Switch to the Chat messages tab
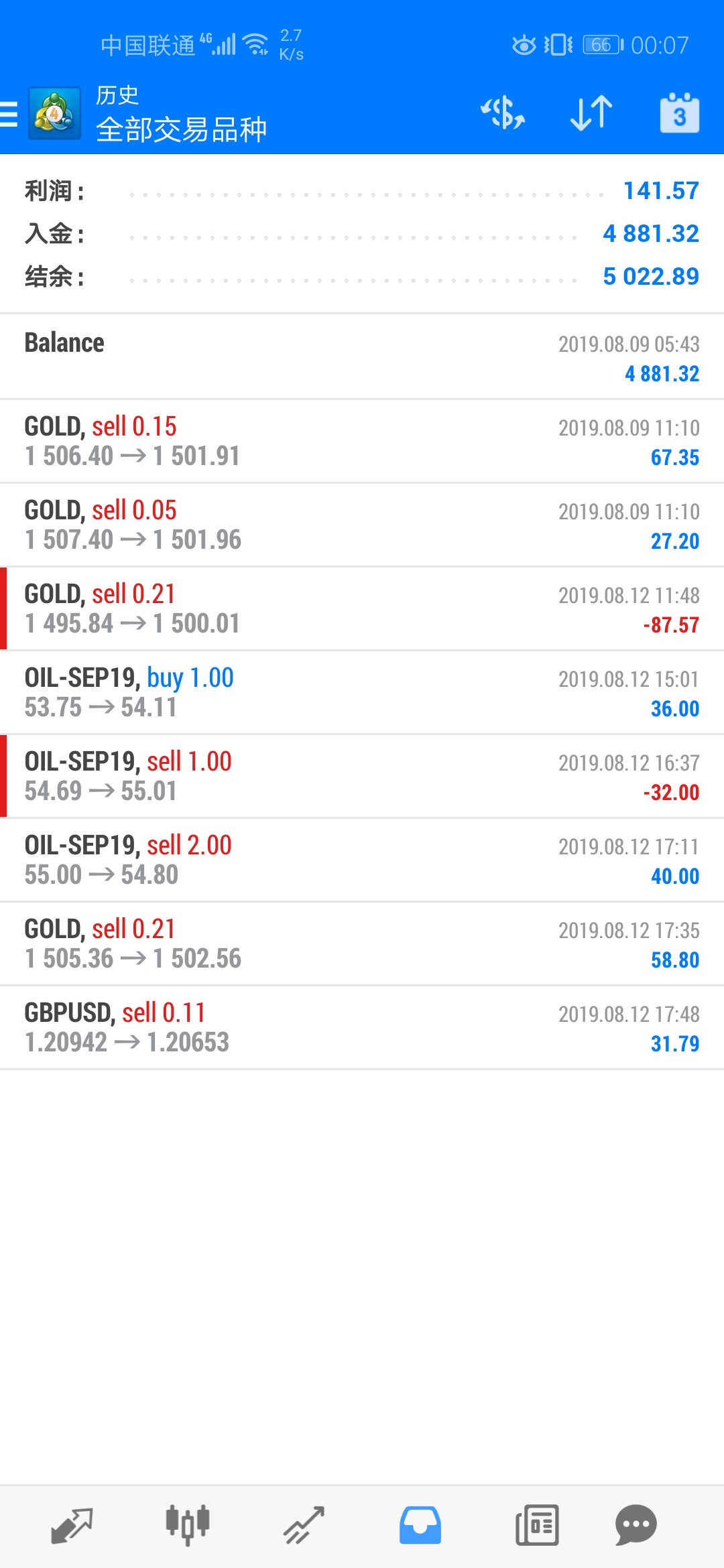Viewport: 724px width, 1568px height. 636,1526
